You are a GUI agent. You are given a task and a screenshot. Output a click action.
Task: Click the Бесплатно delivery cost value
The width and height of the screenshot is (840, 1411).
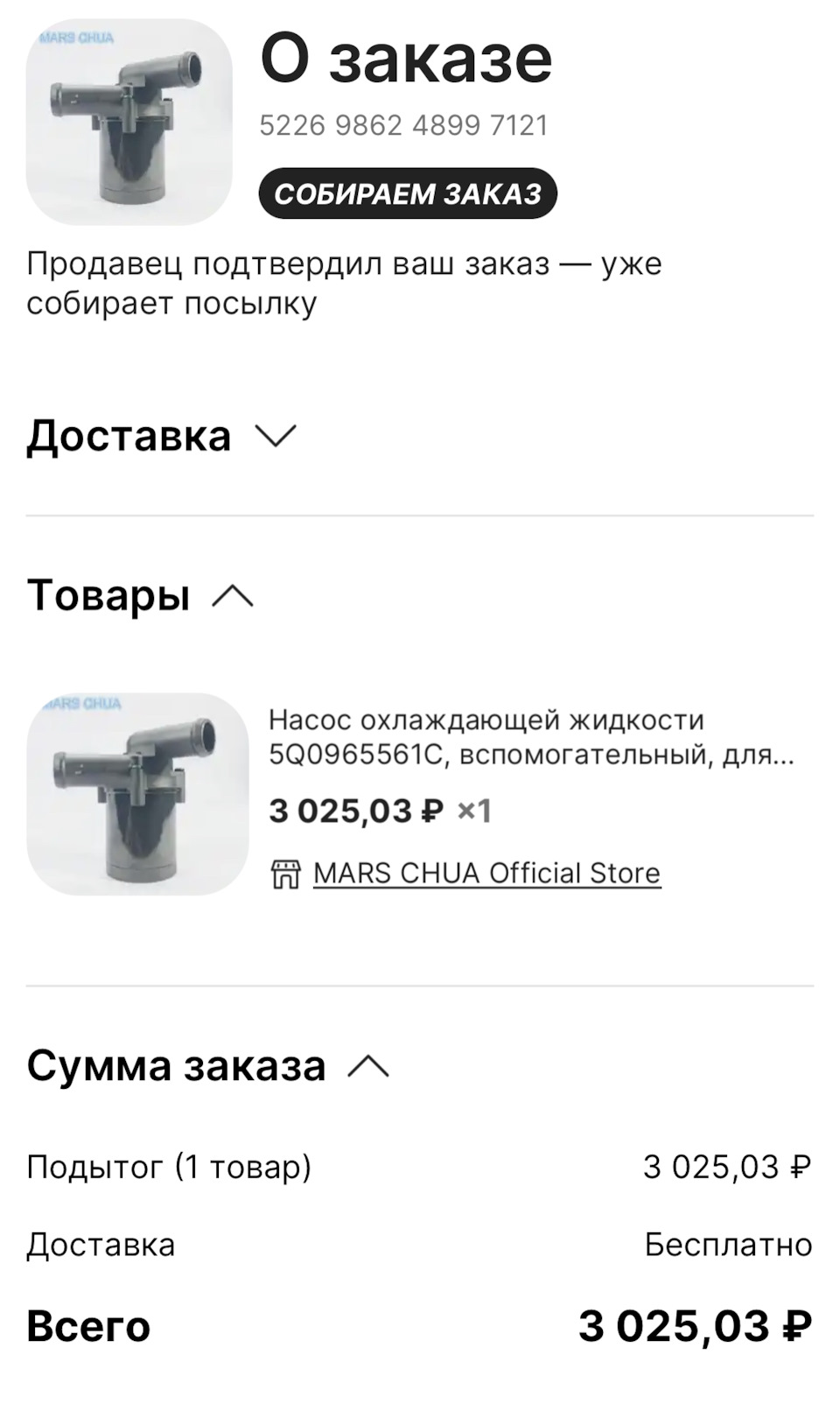728,1243
